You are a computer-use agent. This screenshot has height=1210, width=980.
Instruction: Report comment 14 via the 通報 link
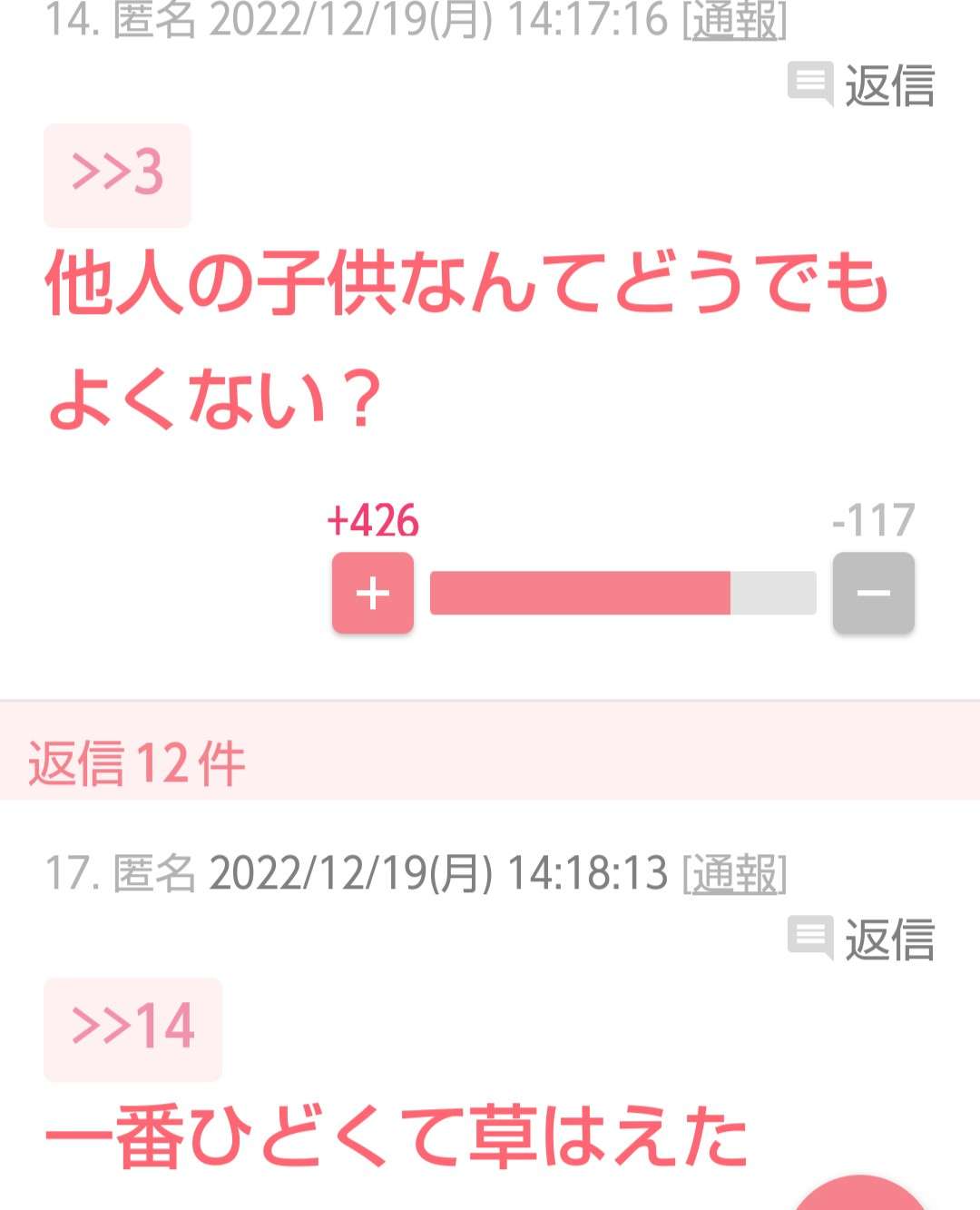[x=735, y=22]
